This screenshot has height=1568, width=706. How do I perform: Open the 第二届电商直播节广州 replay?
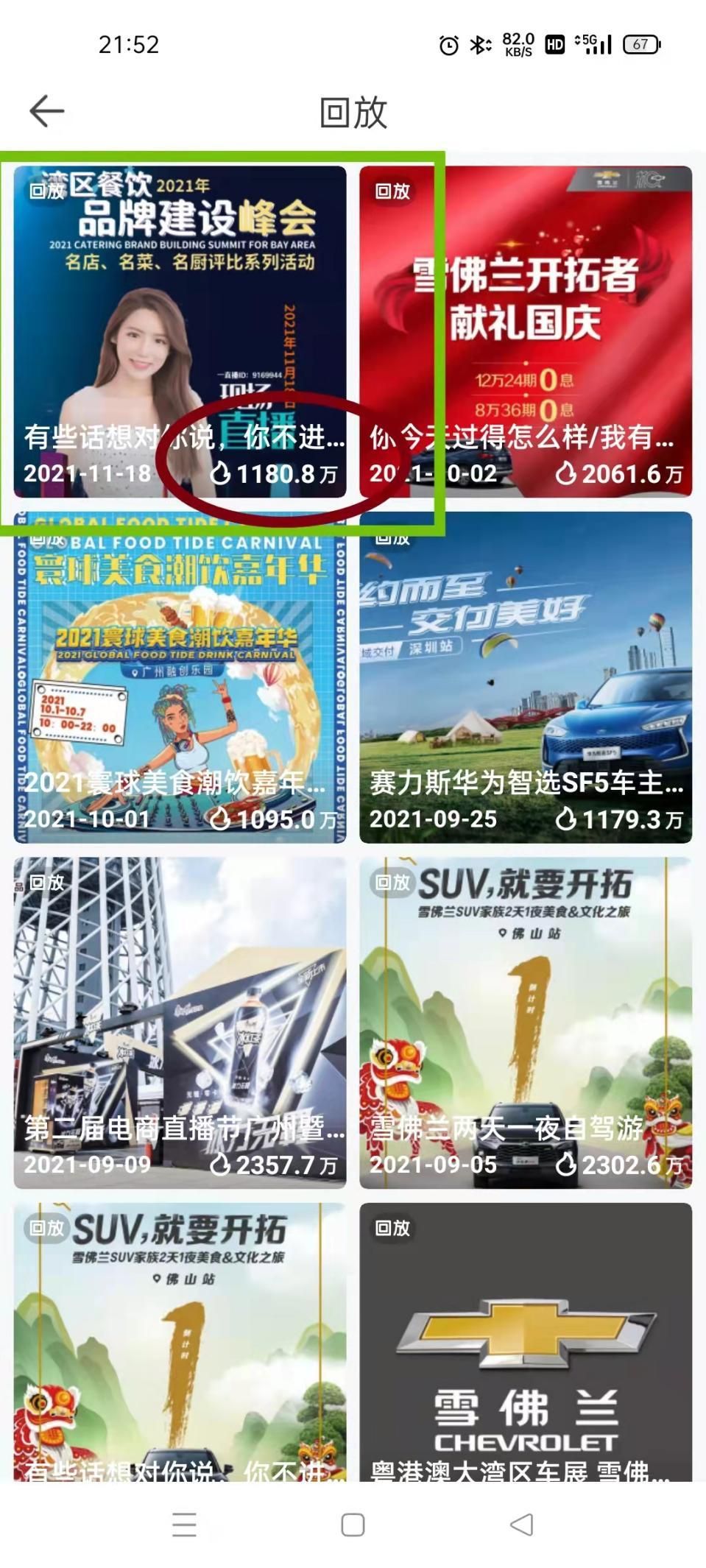180,1023
